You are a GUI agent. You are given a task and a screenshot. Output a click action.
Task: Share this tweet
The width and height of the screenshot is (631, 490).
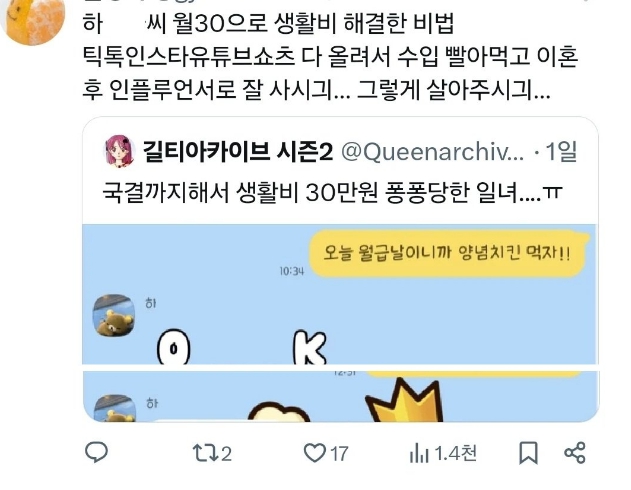point(574,453)
